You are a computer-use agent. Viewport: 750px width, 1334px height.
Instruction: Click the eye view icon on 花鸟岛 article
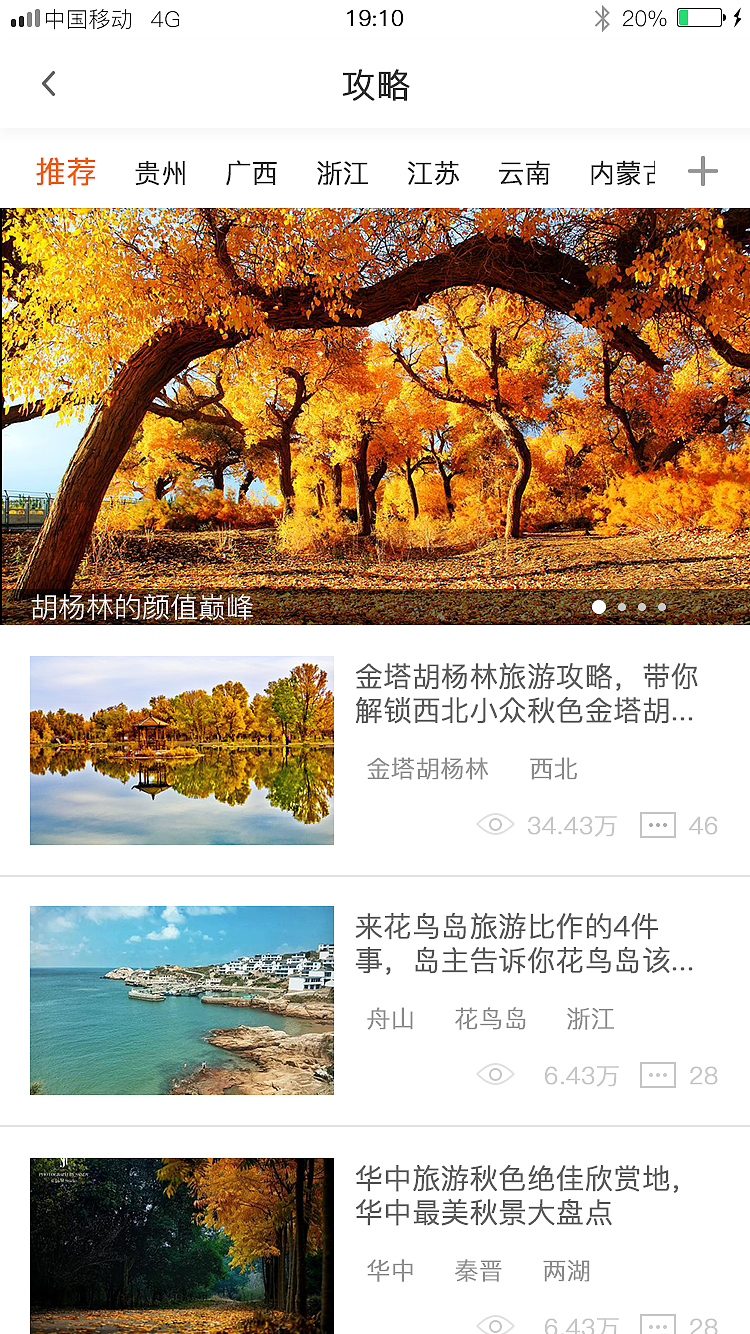(494, 1074)
